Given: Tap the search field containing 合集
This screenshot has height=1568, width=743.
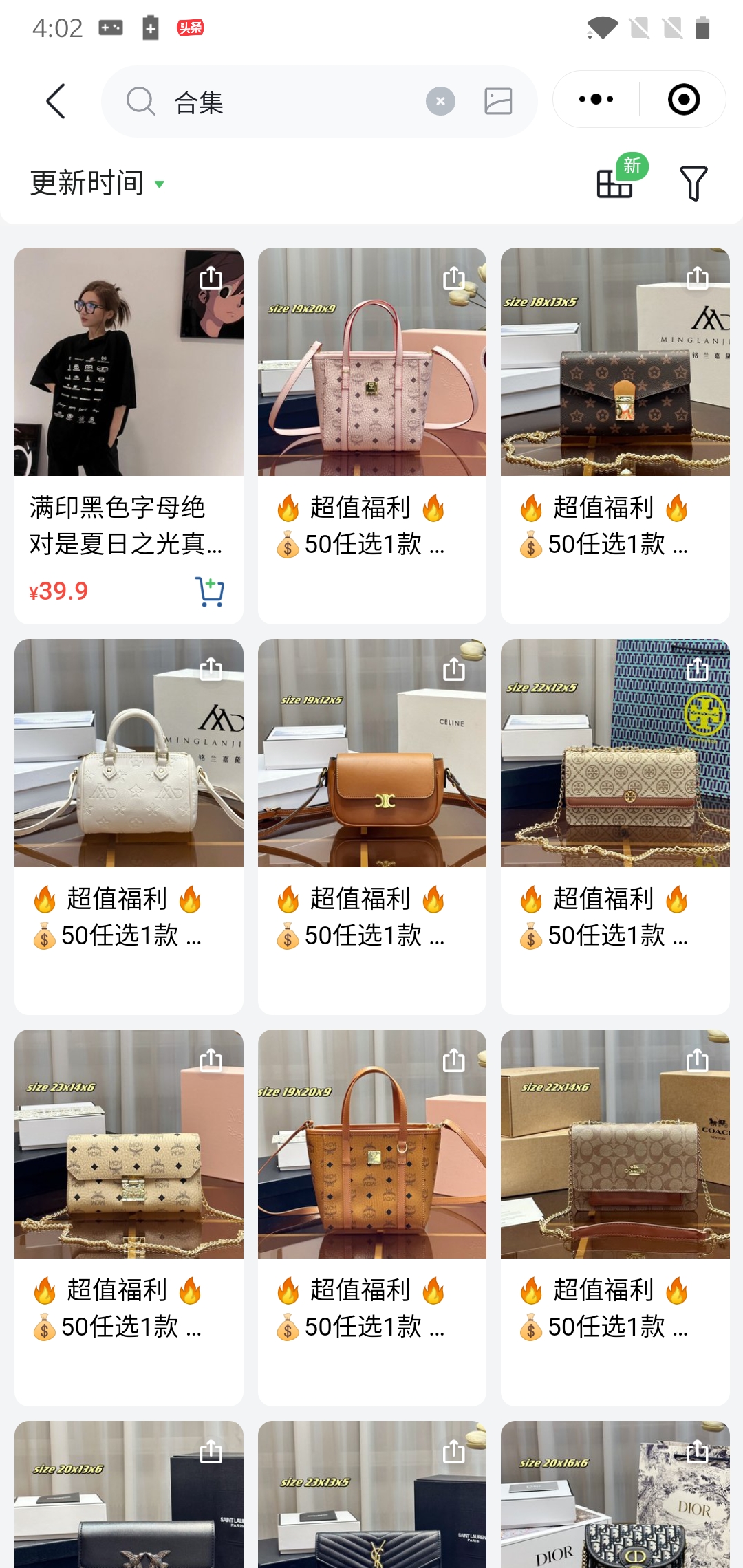Looking at the screenshot, I should [289, 102].
